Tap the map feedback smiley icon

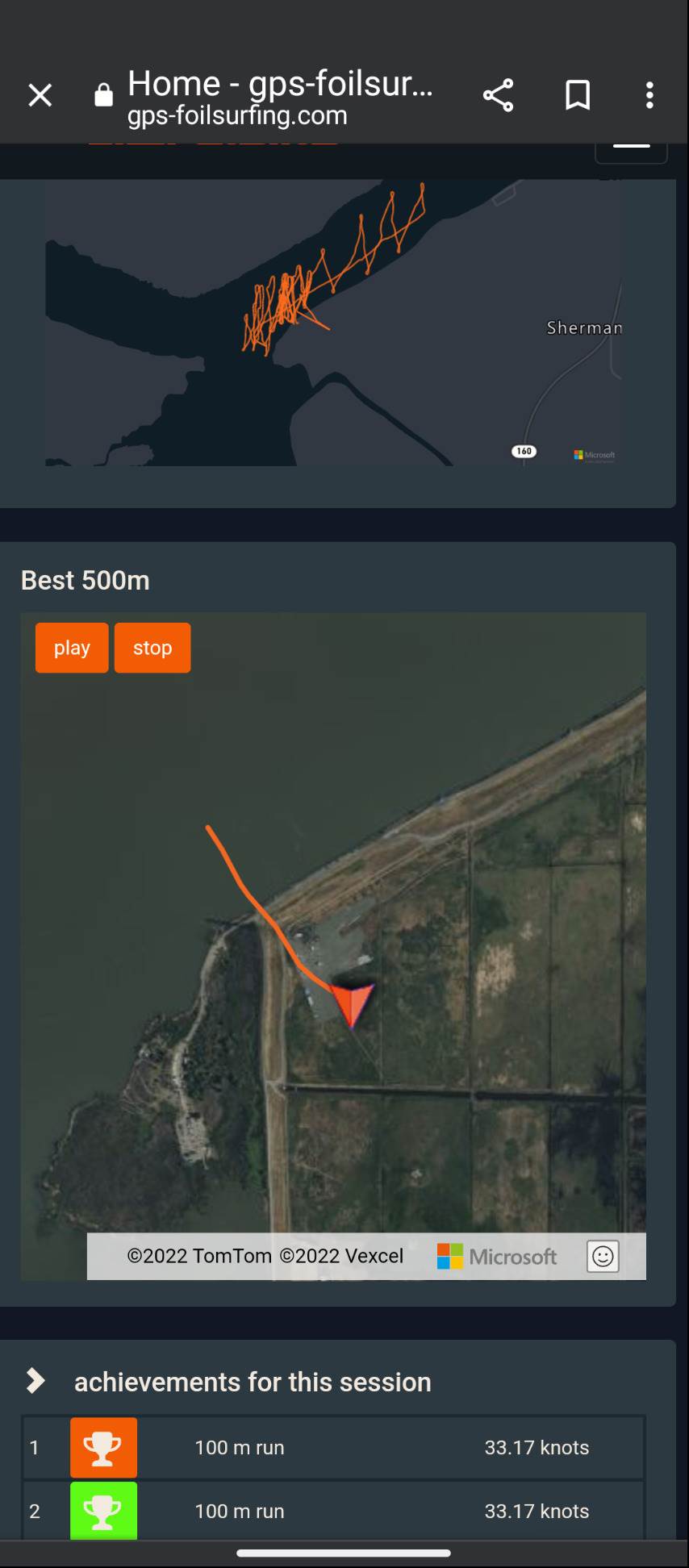tap(603, 1256)
